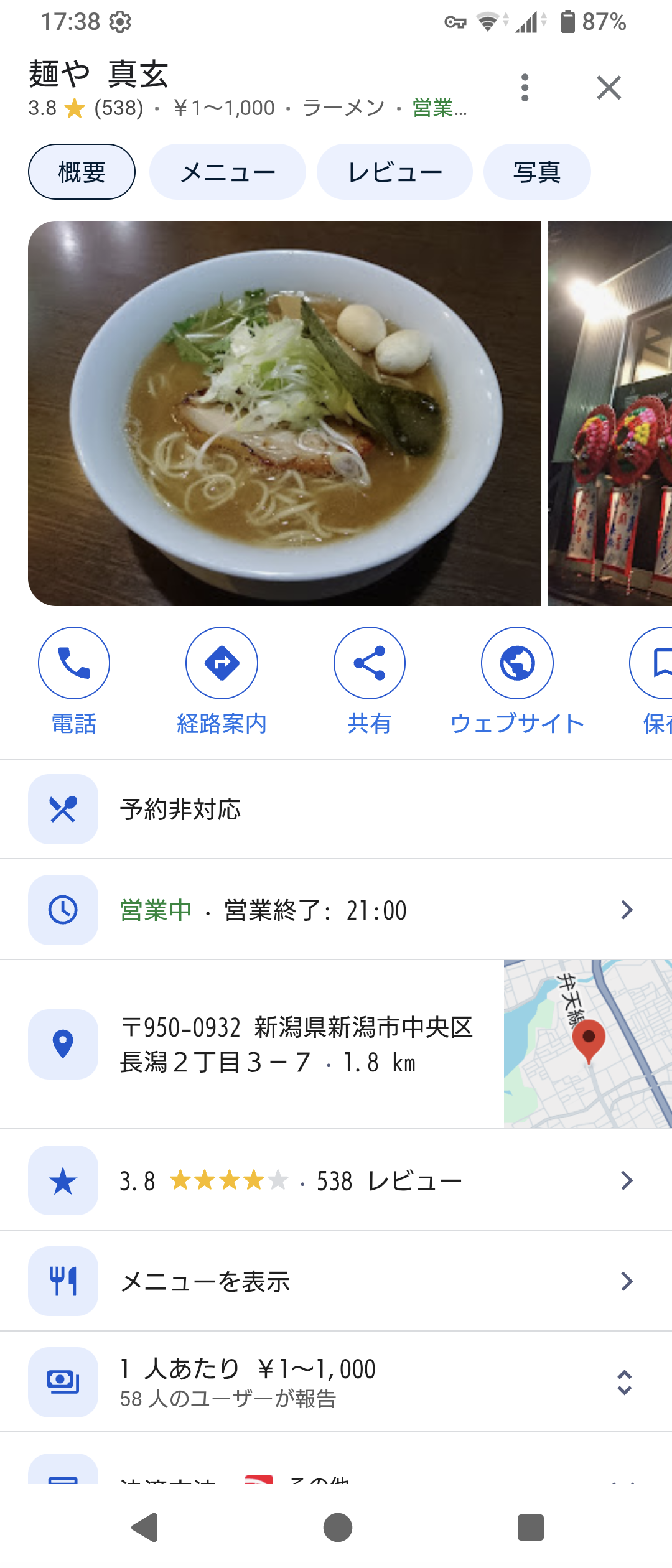This screenshot has width=672, height=1568.
Task: Switch to the 写真 tab
Action: (x=536, y=172)
